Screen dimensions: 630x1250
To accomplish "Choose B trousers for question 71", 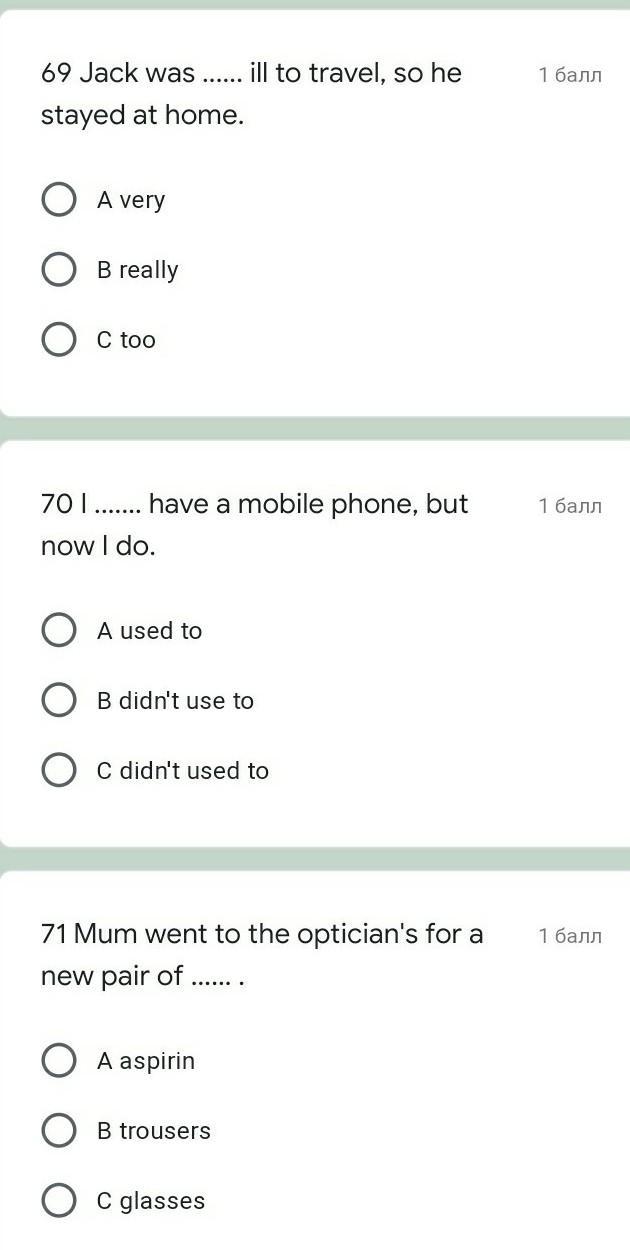I will (59, 1131).
